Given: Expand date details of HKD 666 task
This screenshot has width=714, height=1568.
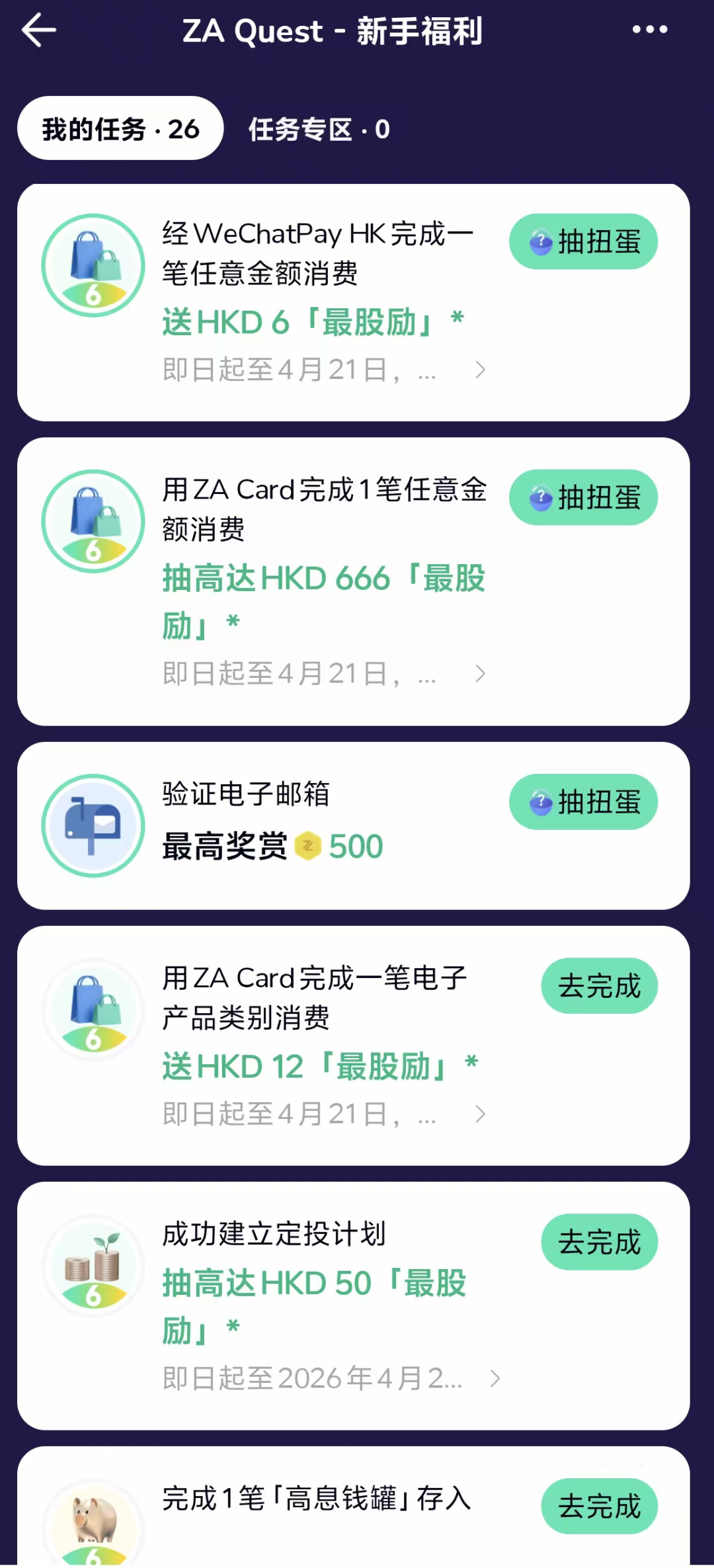Looking at the screenshot, I should 480,674.
